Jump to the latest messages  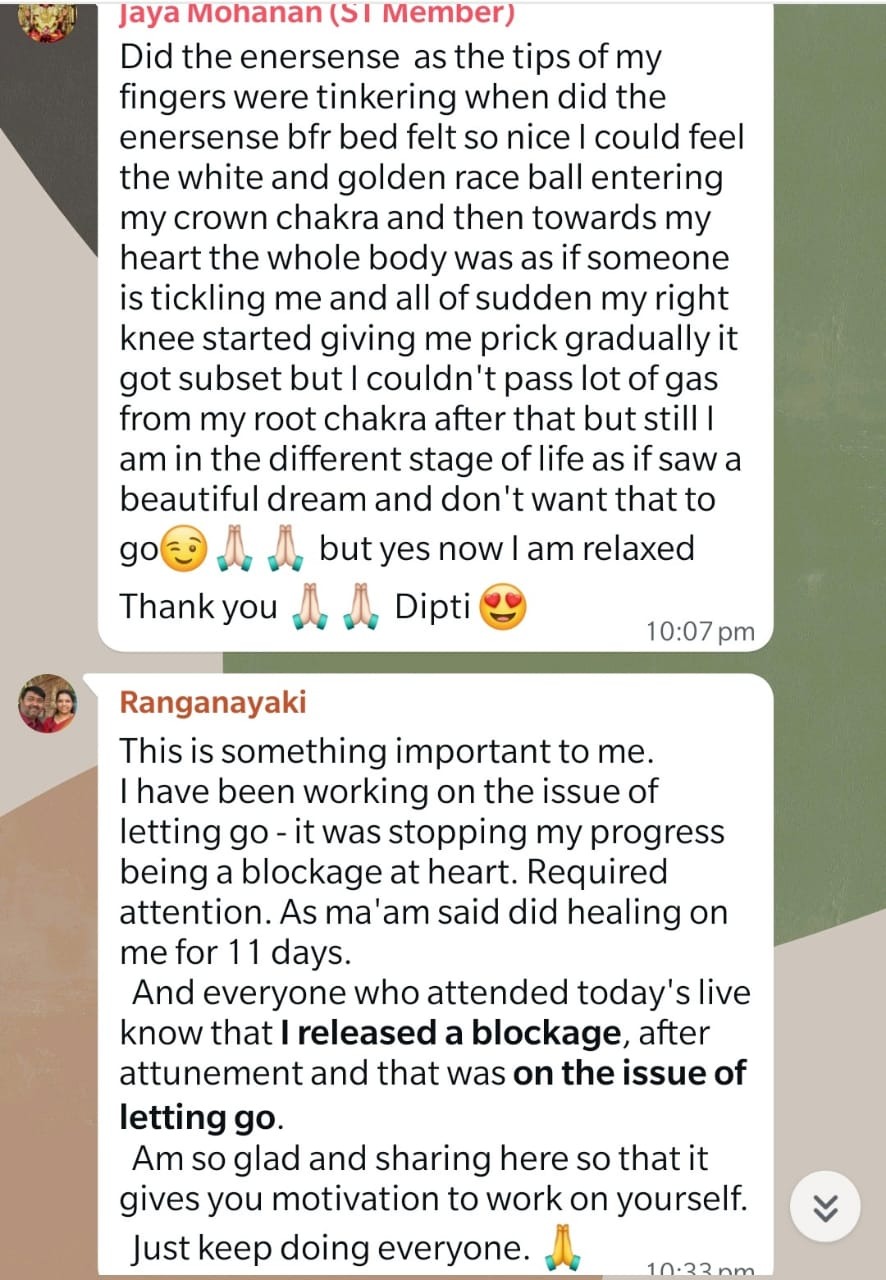coord(824,1209)
